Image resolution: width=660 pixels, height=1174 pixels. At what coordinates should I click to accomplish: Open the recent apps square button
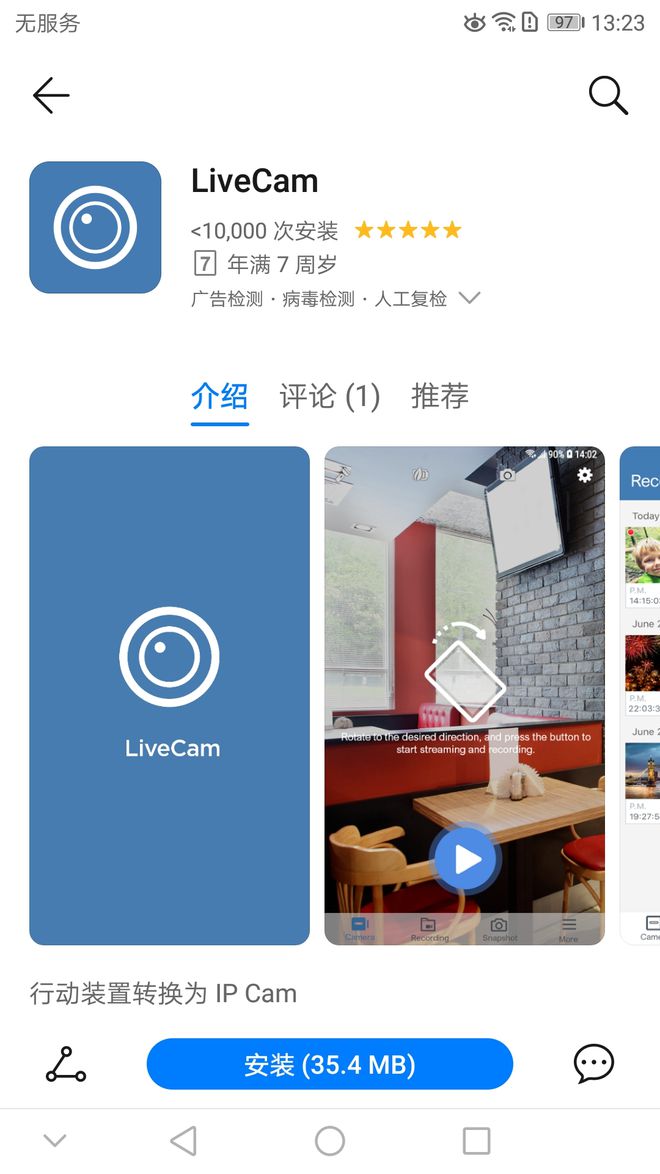476,1141
